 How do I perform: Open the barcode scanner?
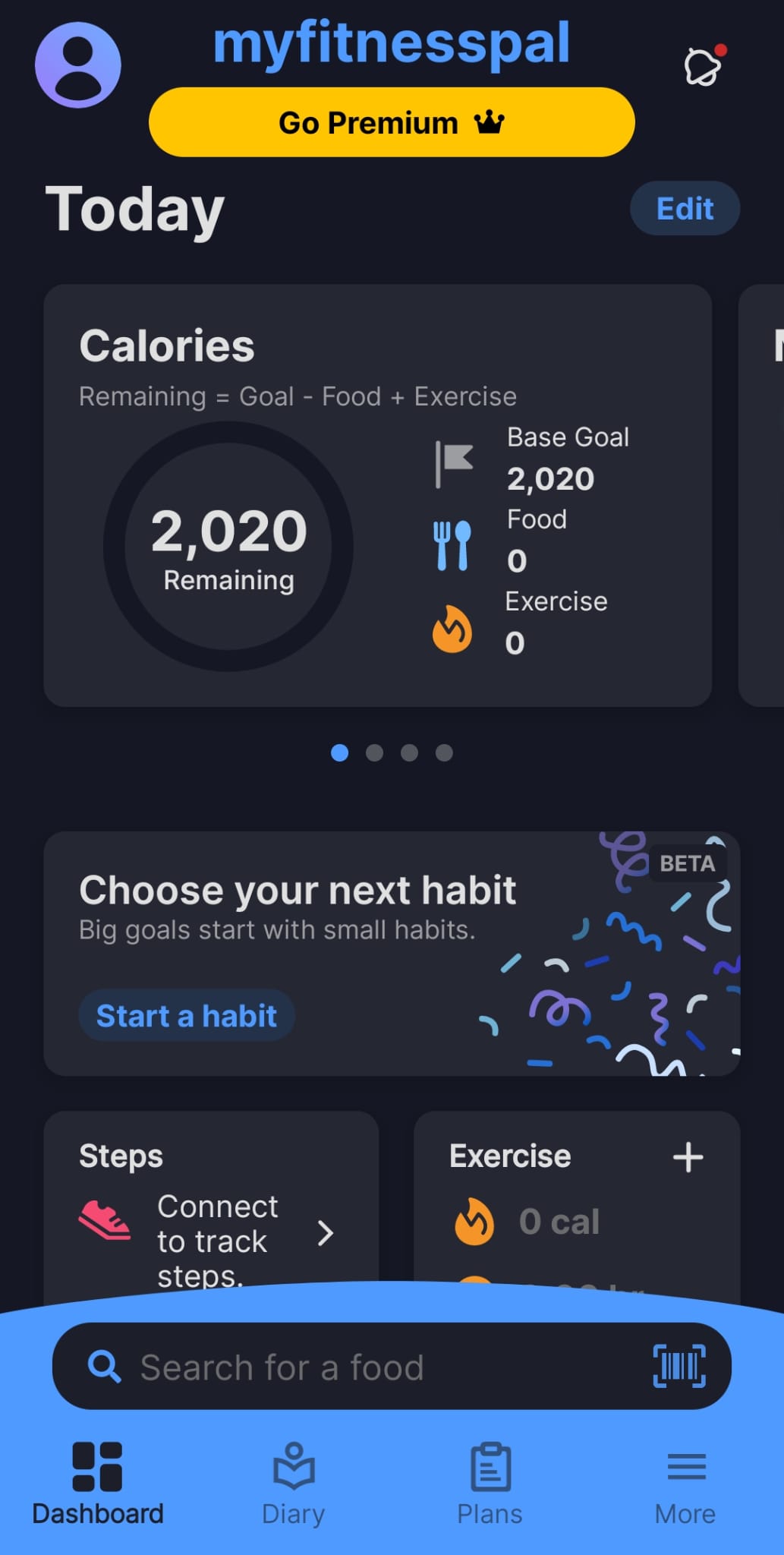point(679,1366)
